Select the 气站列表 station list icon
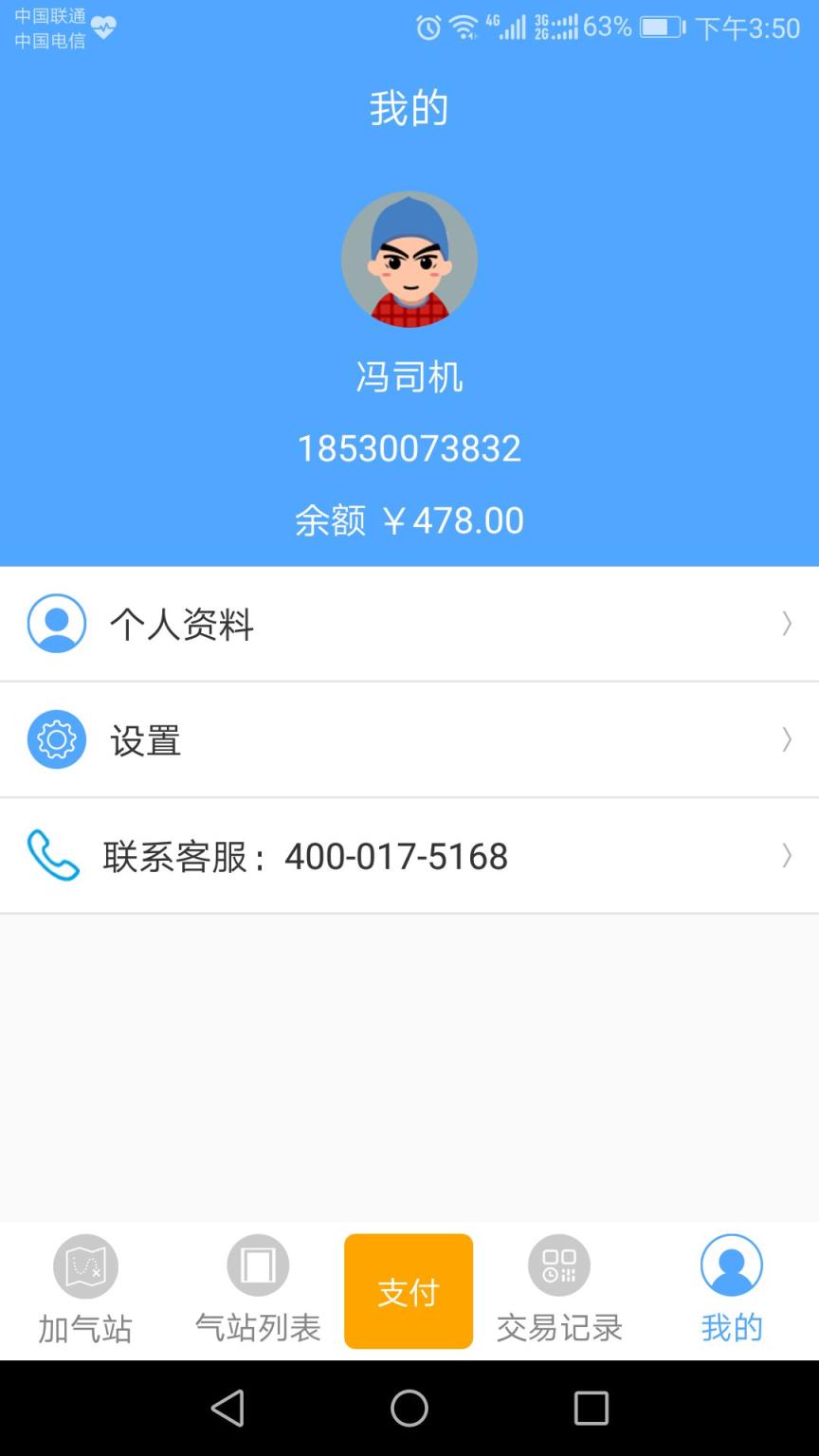Screen dimensions: 819x1456 click(257, 1265)
